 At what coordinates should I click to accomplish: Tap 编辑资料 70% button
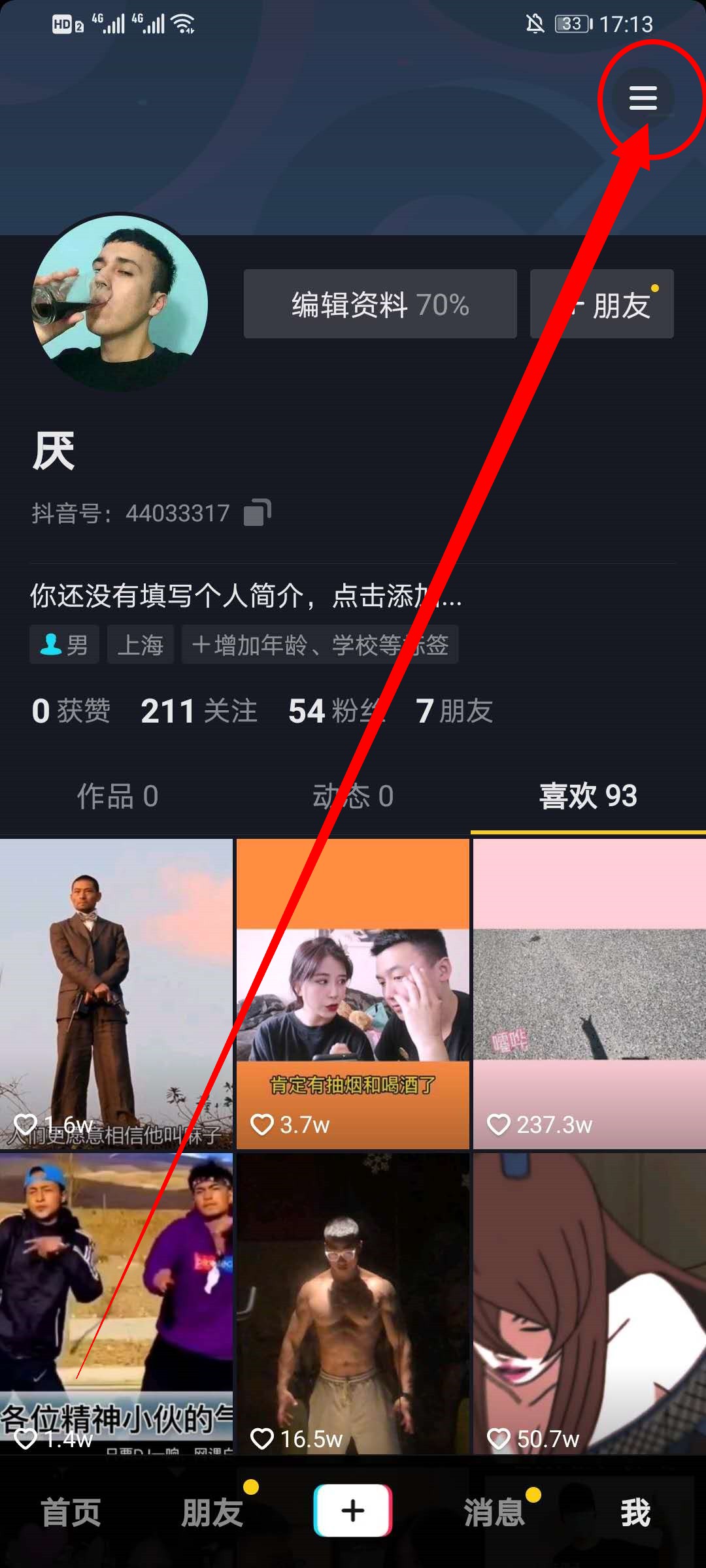pyautogui.click(x=380, y=304)
